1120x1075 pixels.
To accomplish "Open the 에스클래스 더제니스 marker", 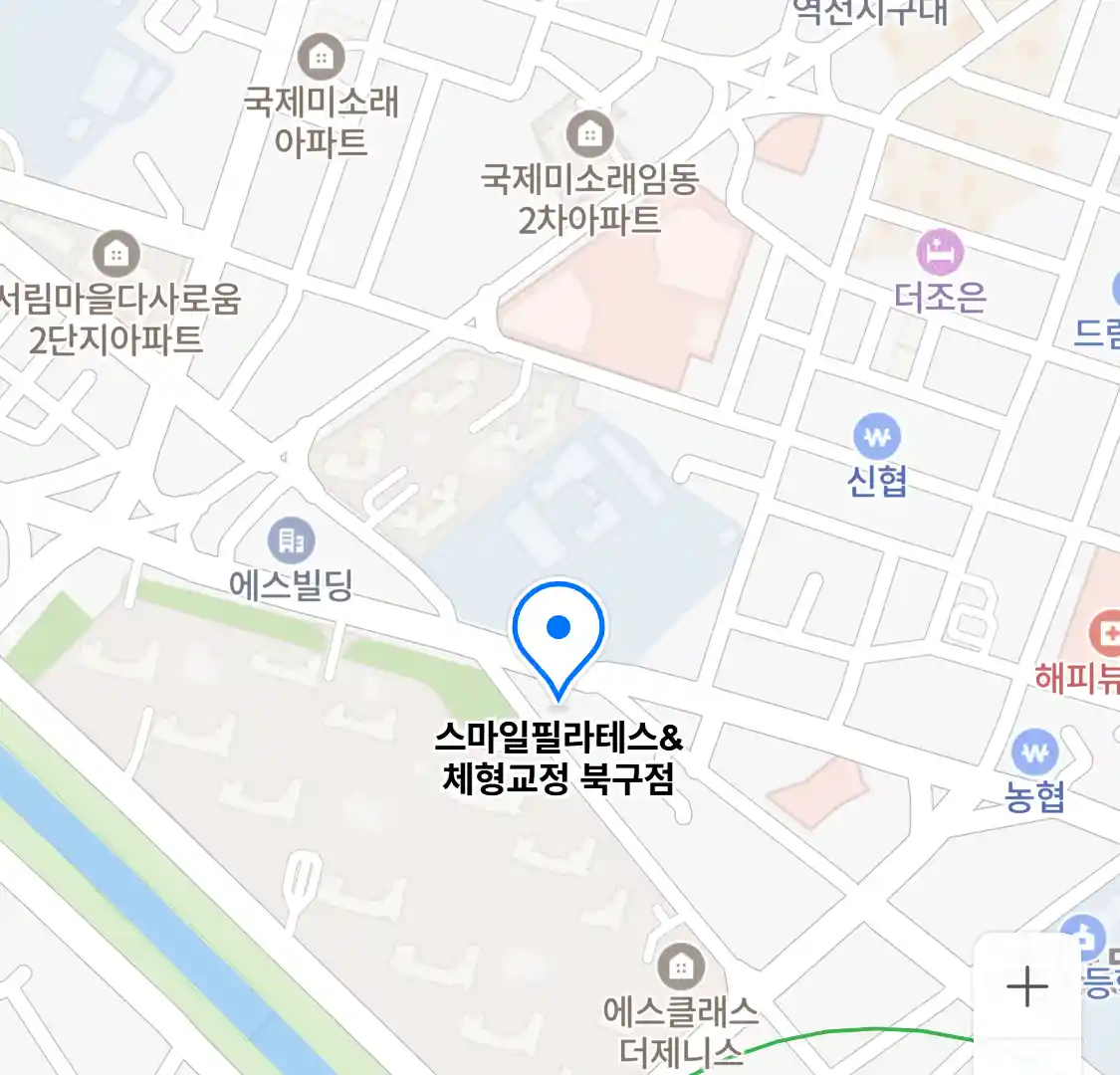I will (x=681, y=966).
